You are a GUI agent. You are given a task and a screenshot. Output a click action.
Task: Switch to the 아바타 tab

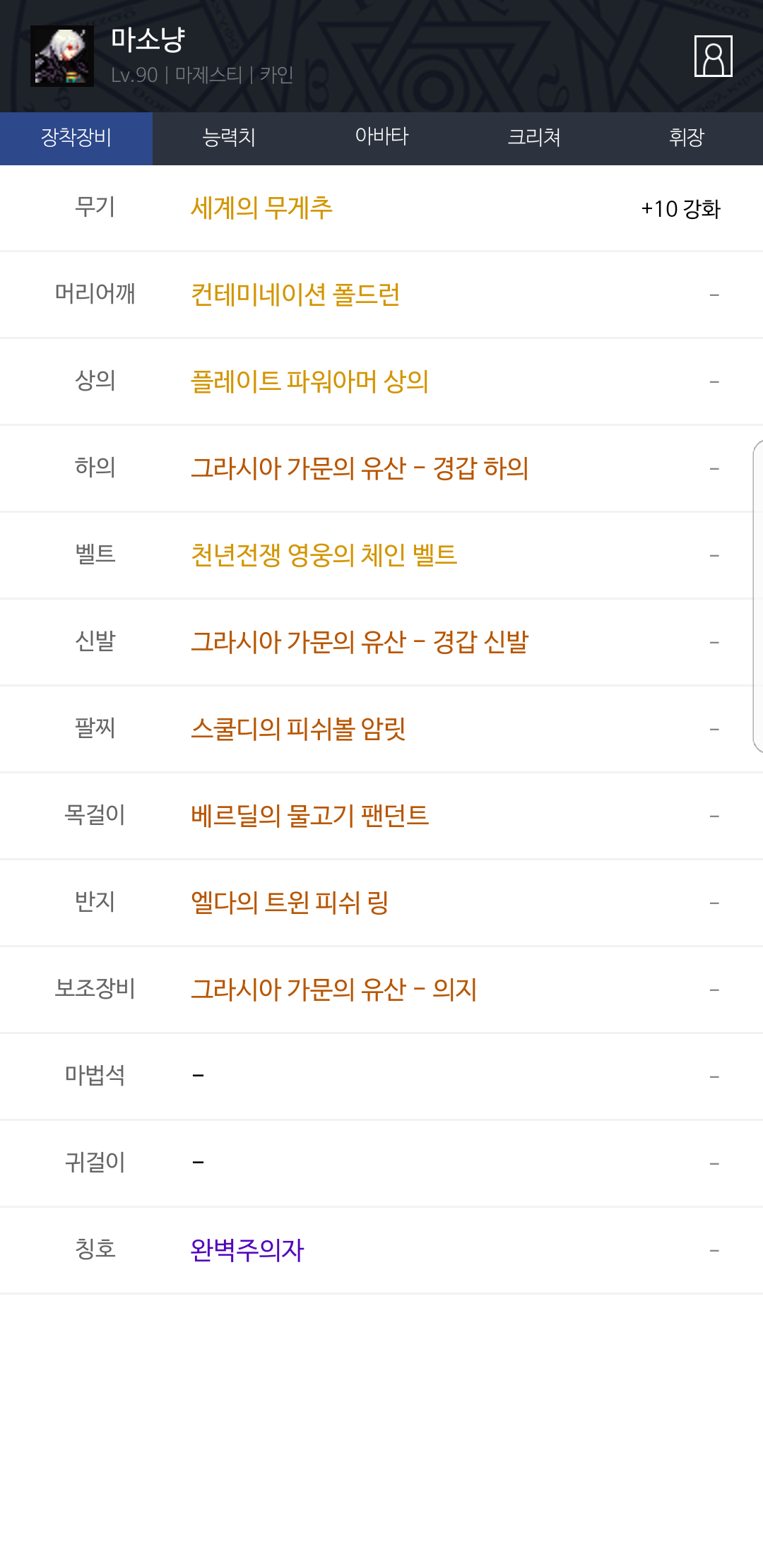[381, 138]
